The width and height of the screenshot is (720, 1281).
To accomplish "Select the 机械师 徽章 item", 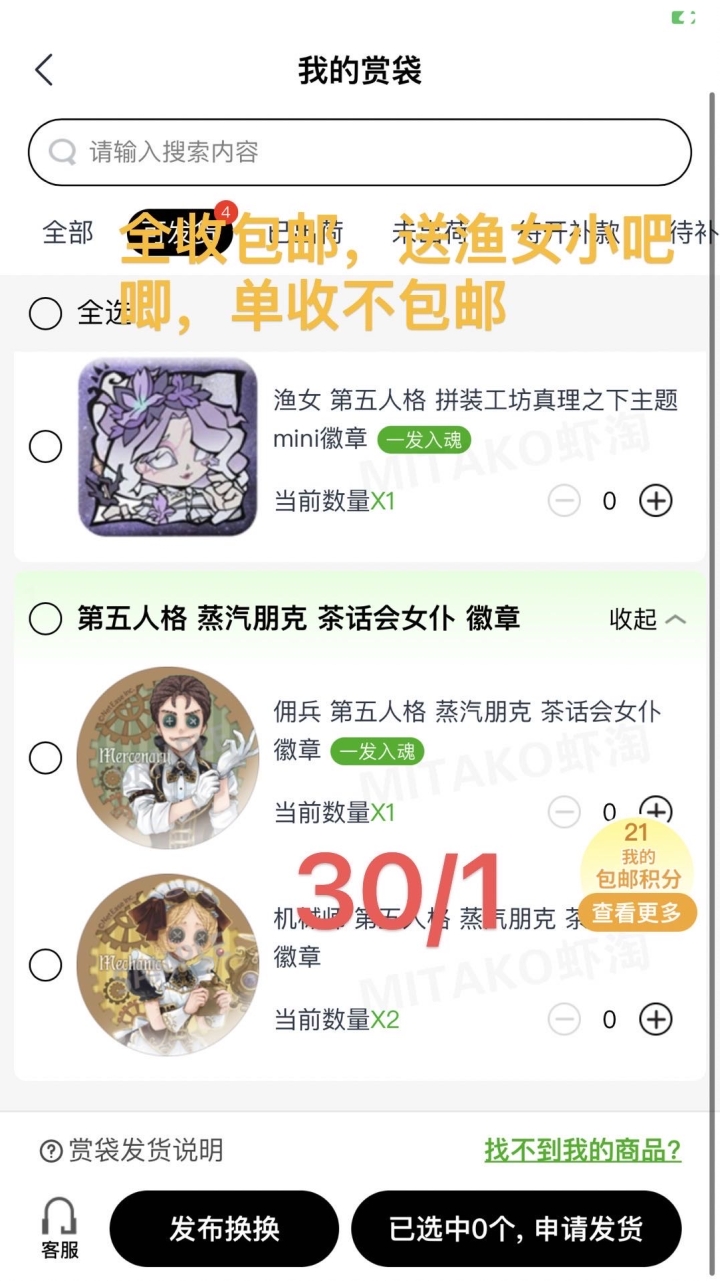I will 45,965.
